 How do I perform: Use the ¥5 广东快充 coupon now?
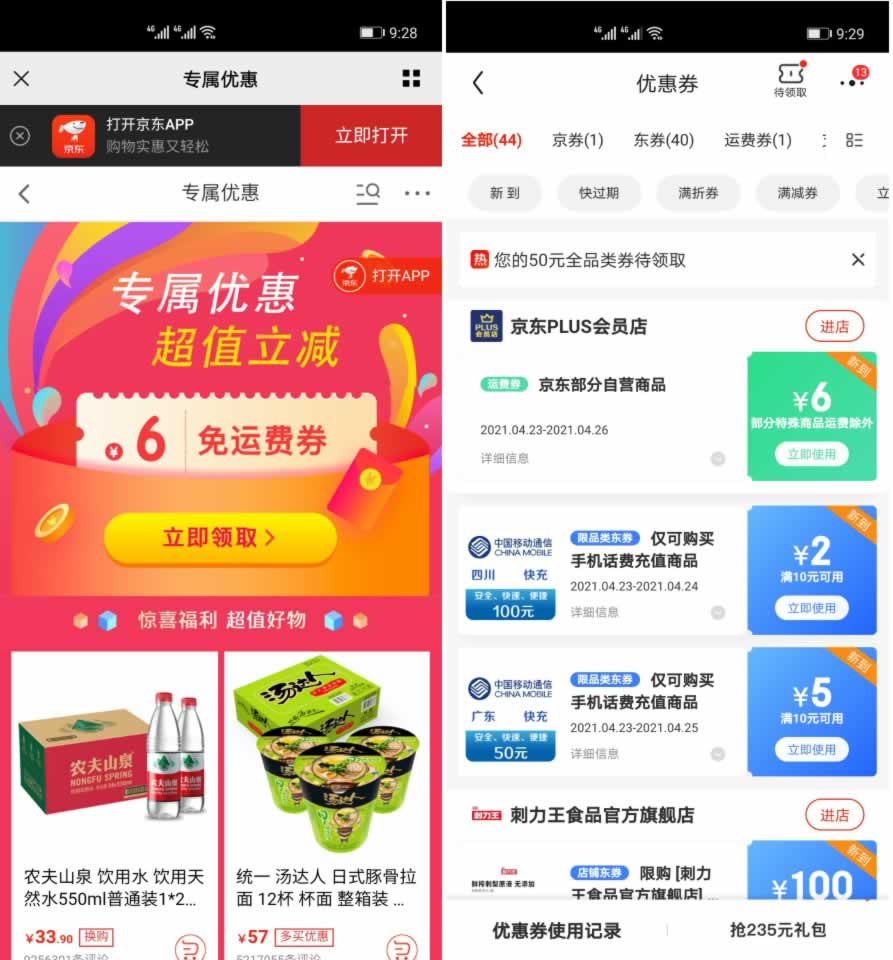[811, 749]
